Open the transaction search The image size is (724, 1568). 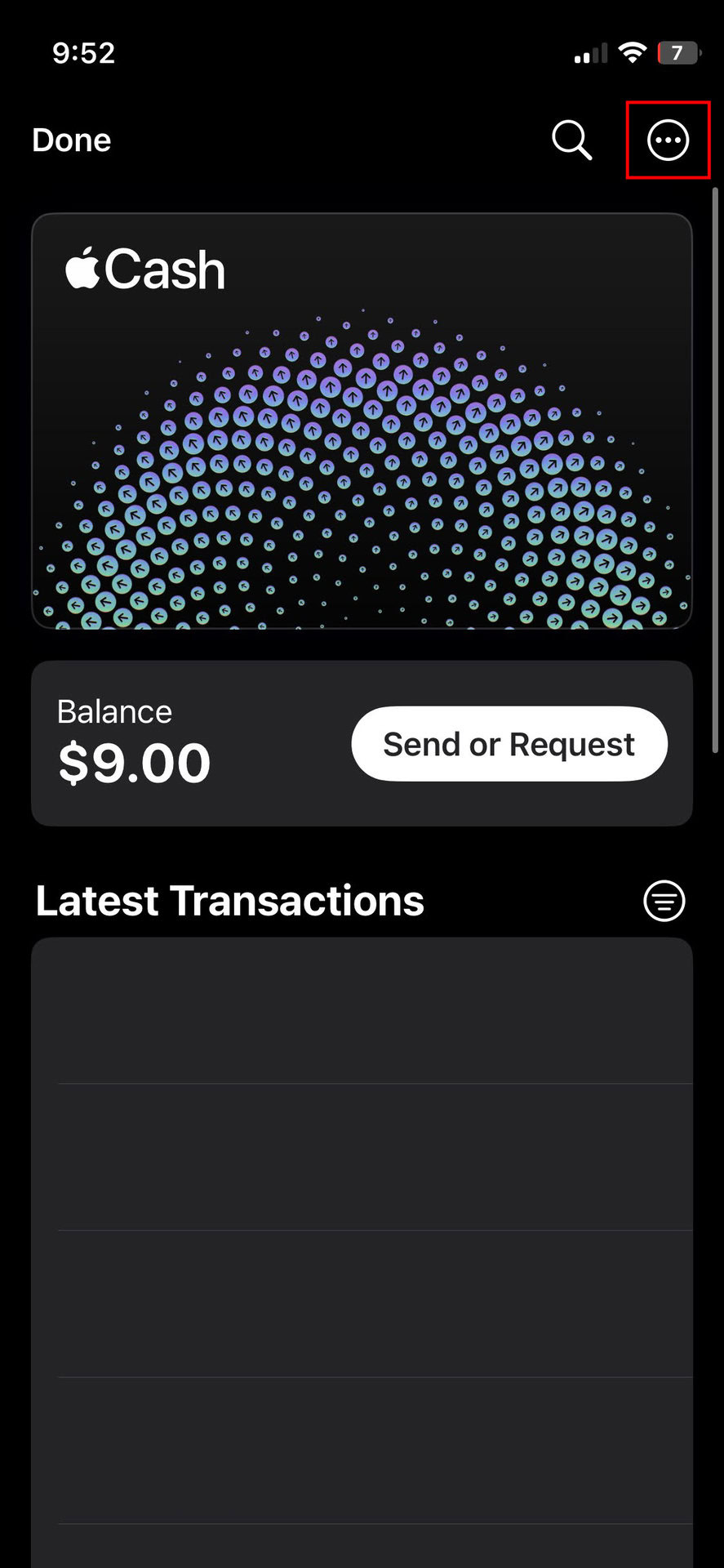(571, 140)
